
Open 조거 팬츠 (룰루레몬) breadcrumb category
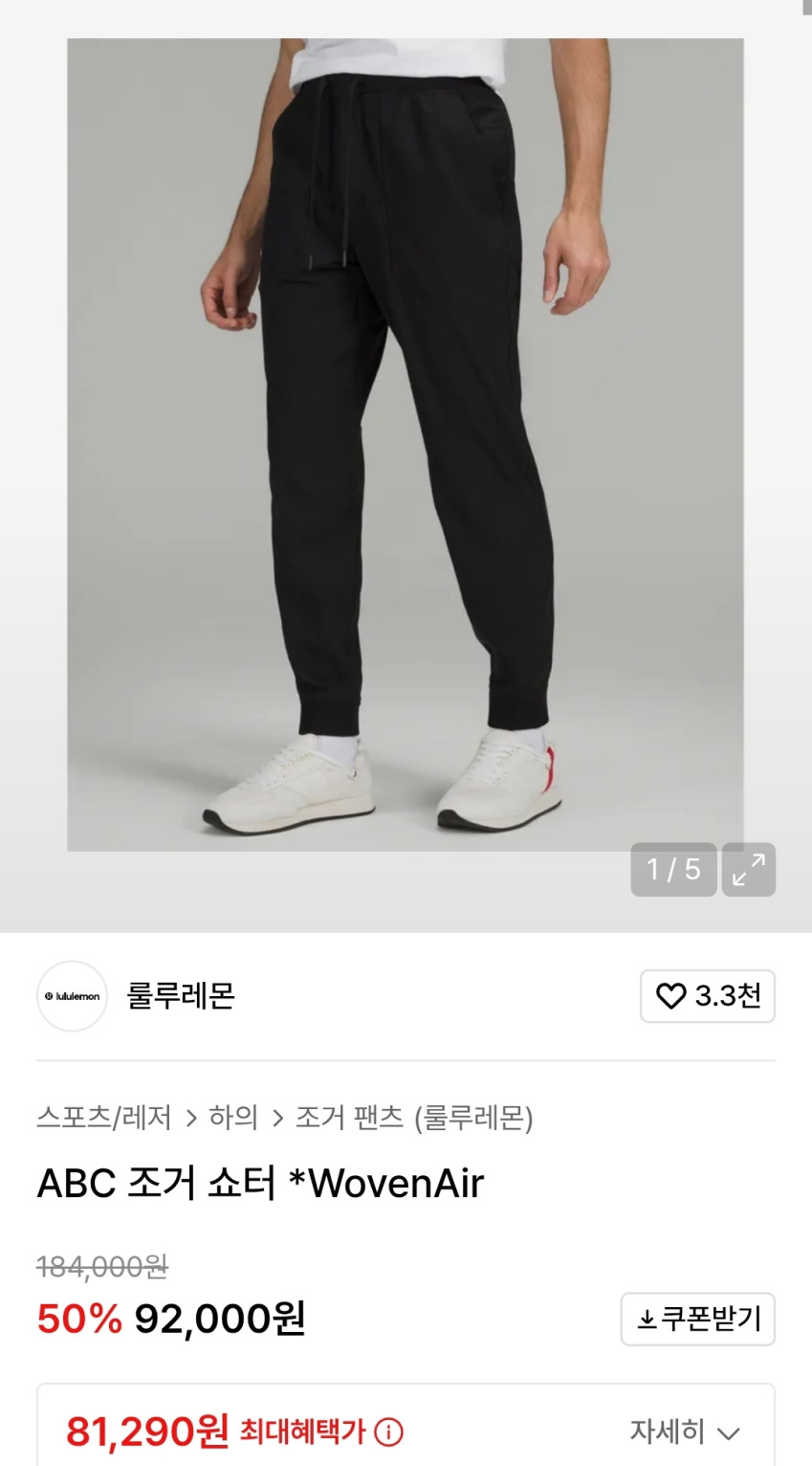pos(414,1117)
